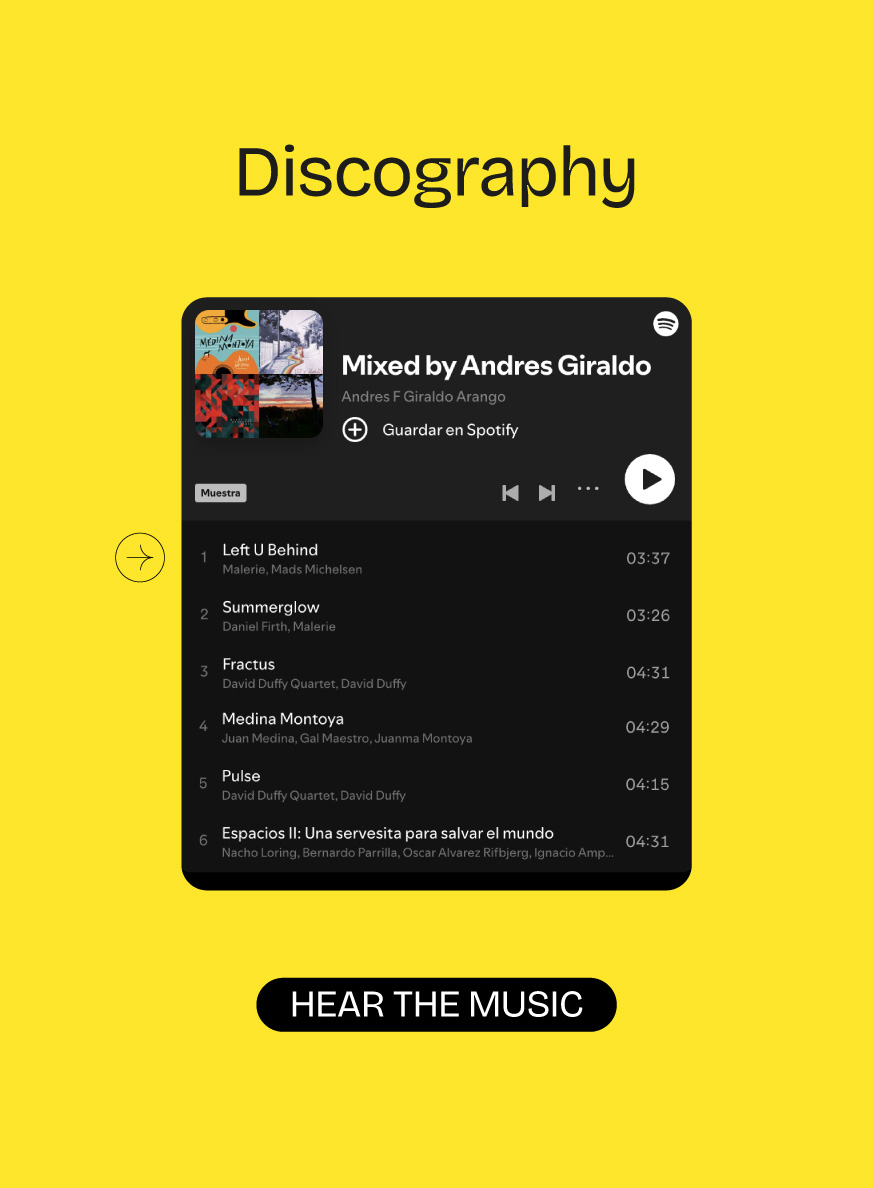The image size is (873, 1188).
Task: Play the track Left U Behind
Action: (270, 550)
